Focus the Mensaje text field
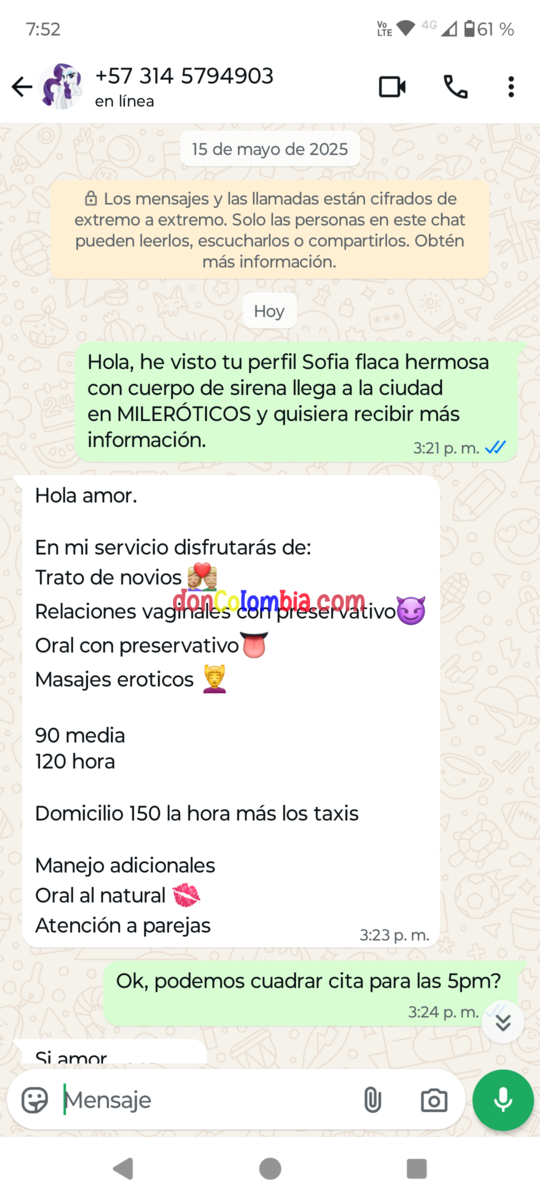 200,1100
